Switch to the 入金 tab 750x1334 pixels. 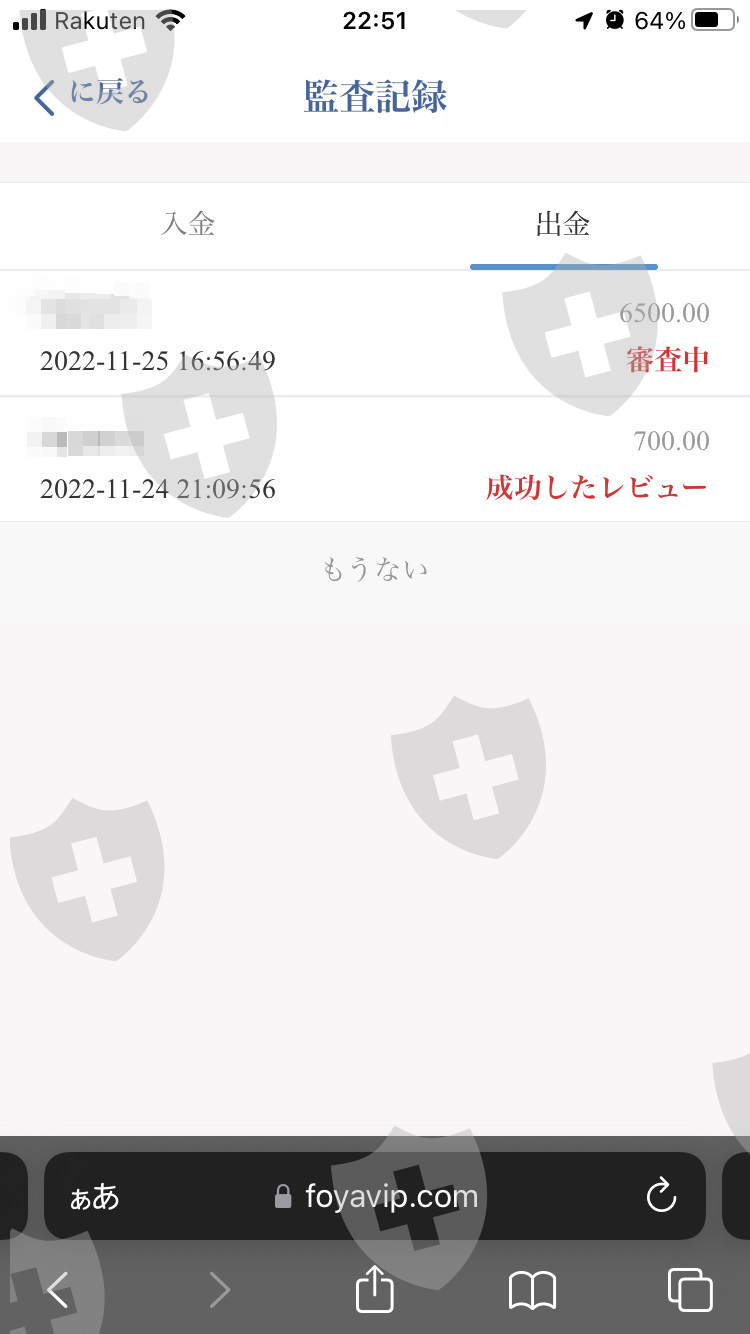188,225
